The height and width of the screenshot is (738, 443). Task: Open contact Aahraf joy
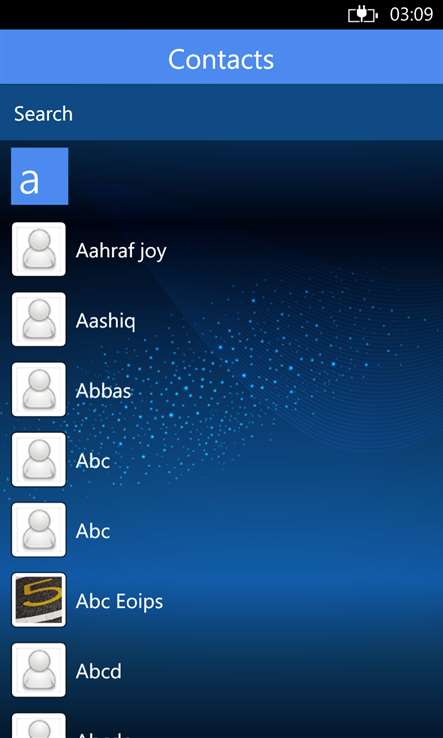point(221,249)
